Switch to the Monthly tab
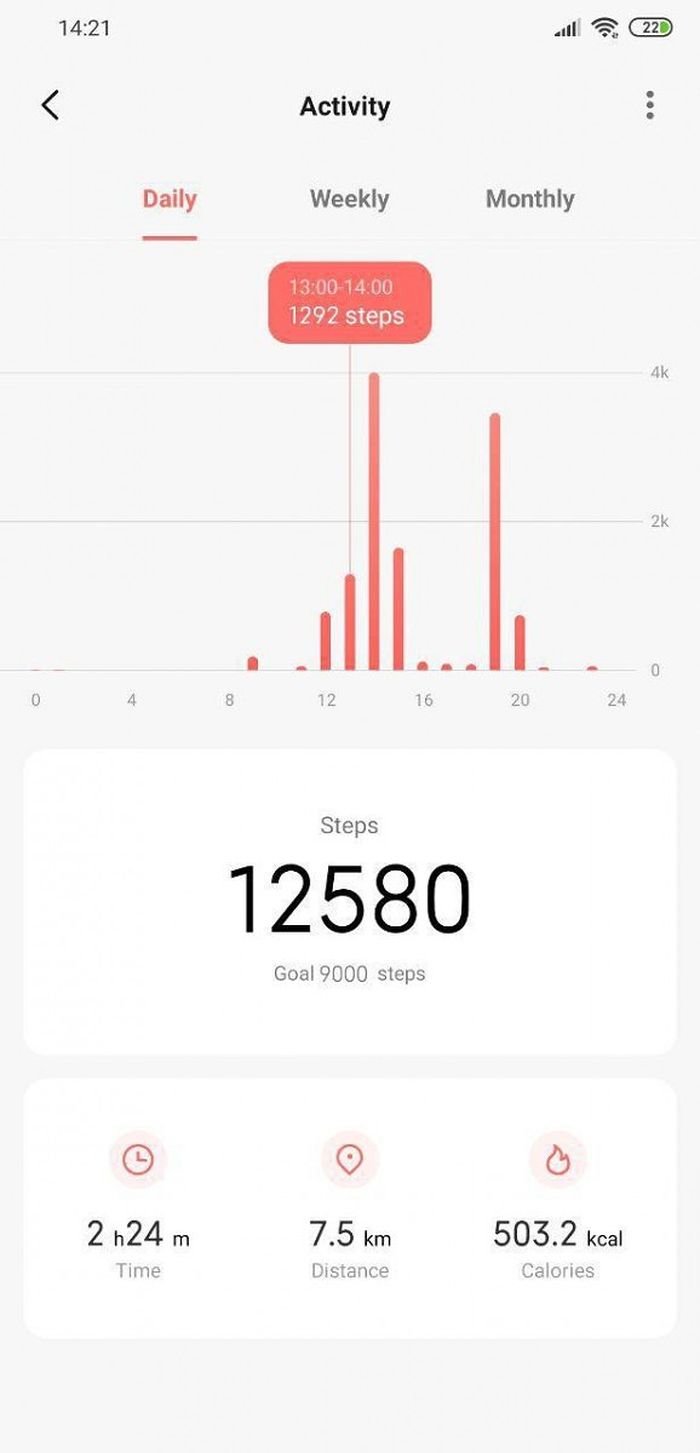The image size is (700, 1453). tap(529, 199)
